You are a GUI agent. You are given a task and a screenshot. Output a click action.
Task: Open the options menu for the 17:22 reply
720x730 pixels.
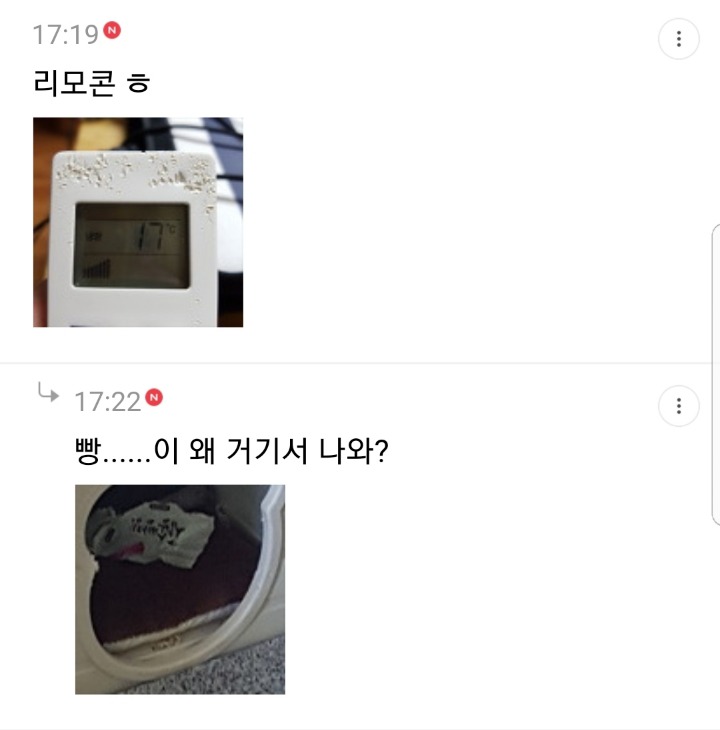(678, 406)
